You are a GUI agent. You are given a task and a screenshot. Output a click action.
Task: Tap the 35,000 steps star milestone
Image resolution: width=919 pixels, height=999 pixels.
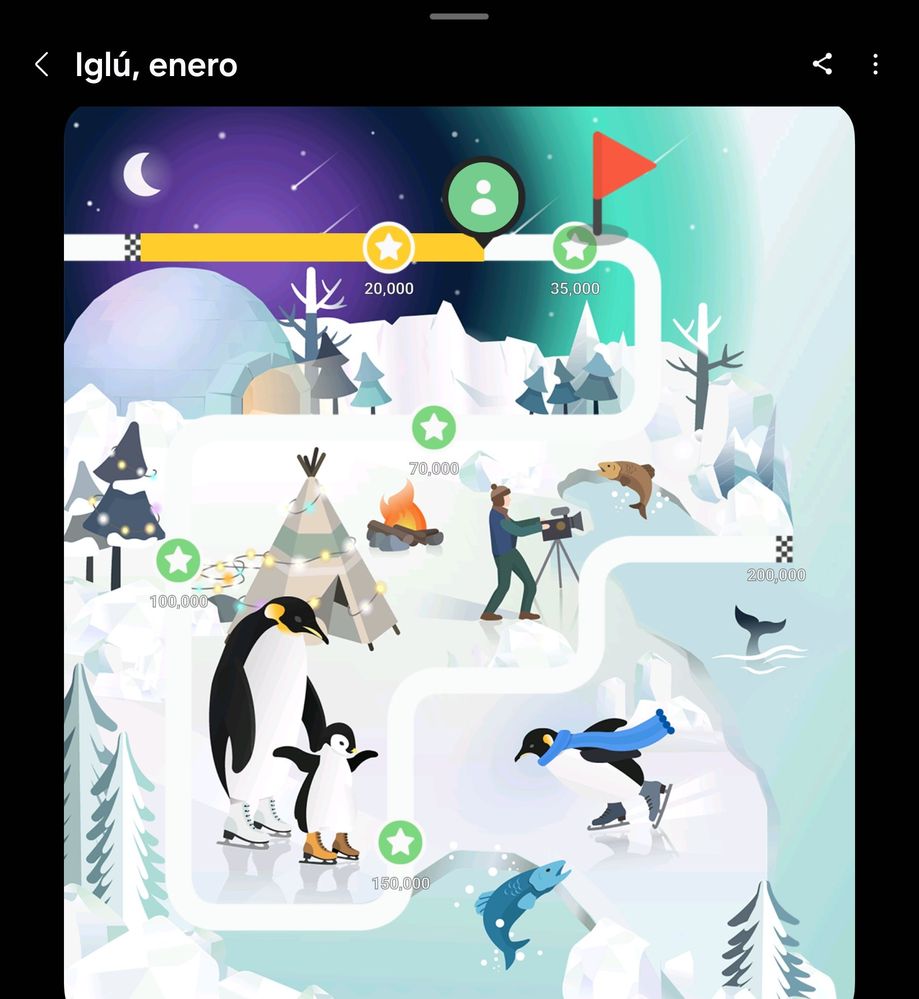575,247
